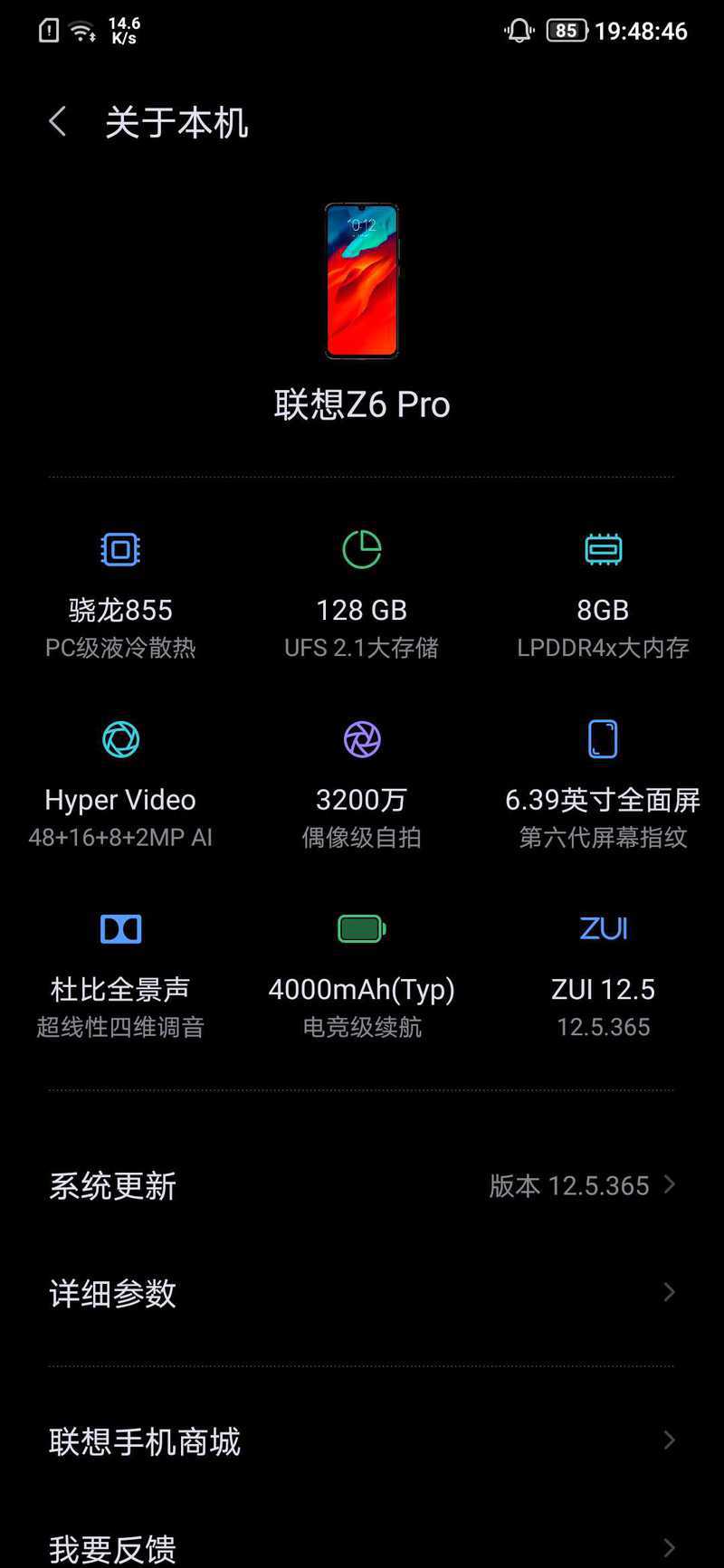Viewport: 724px width, 1568px height.
Task: Open 系统更新 version 12.5.365
Action: coord(362,1185)
